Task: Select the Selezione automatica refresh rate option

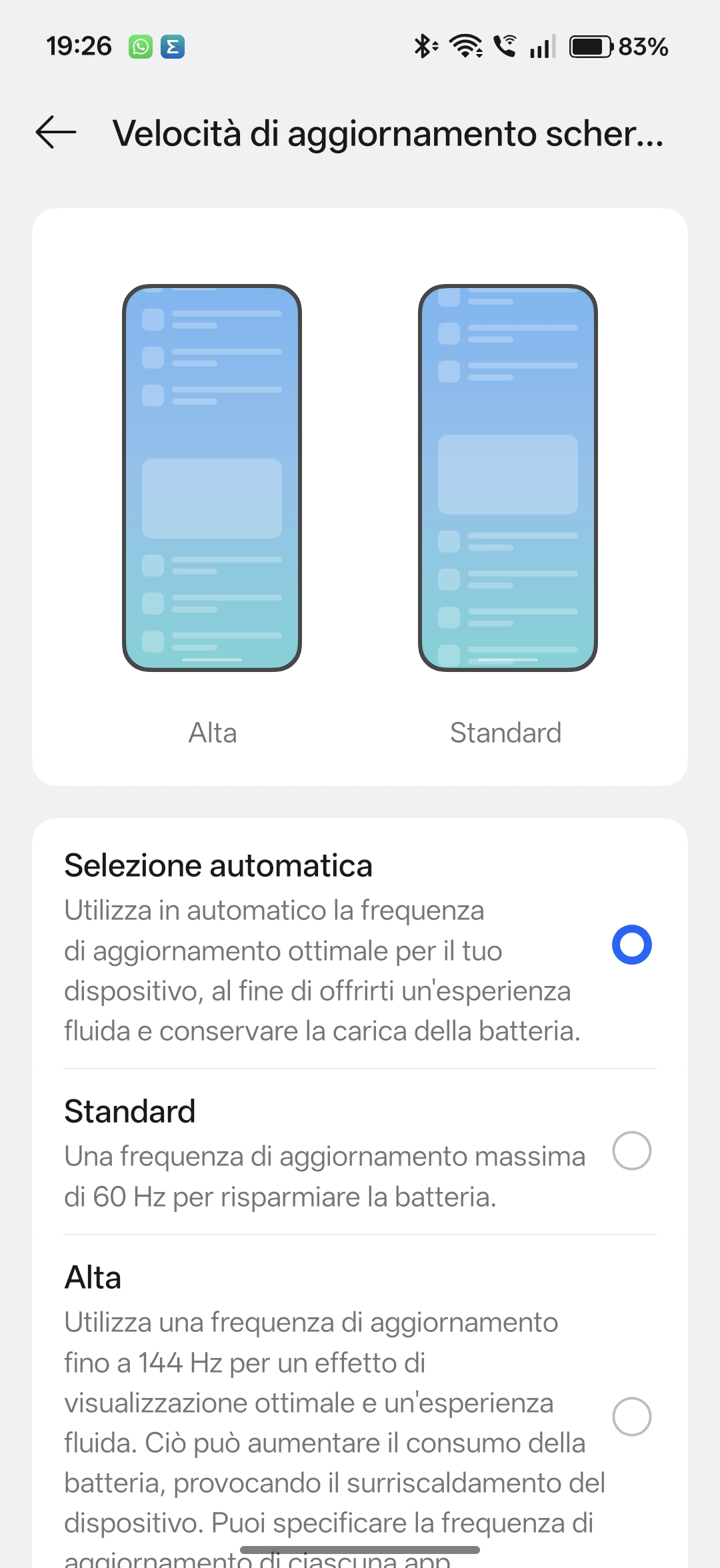Action: [631, 945]
